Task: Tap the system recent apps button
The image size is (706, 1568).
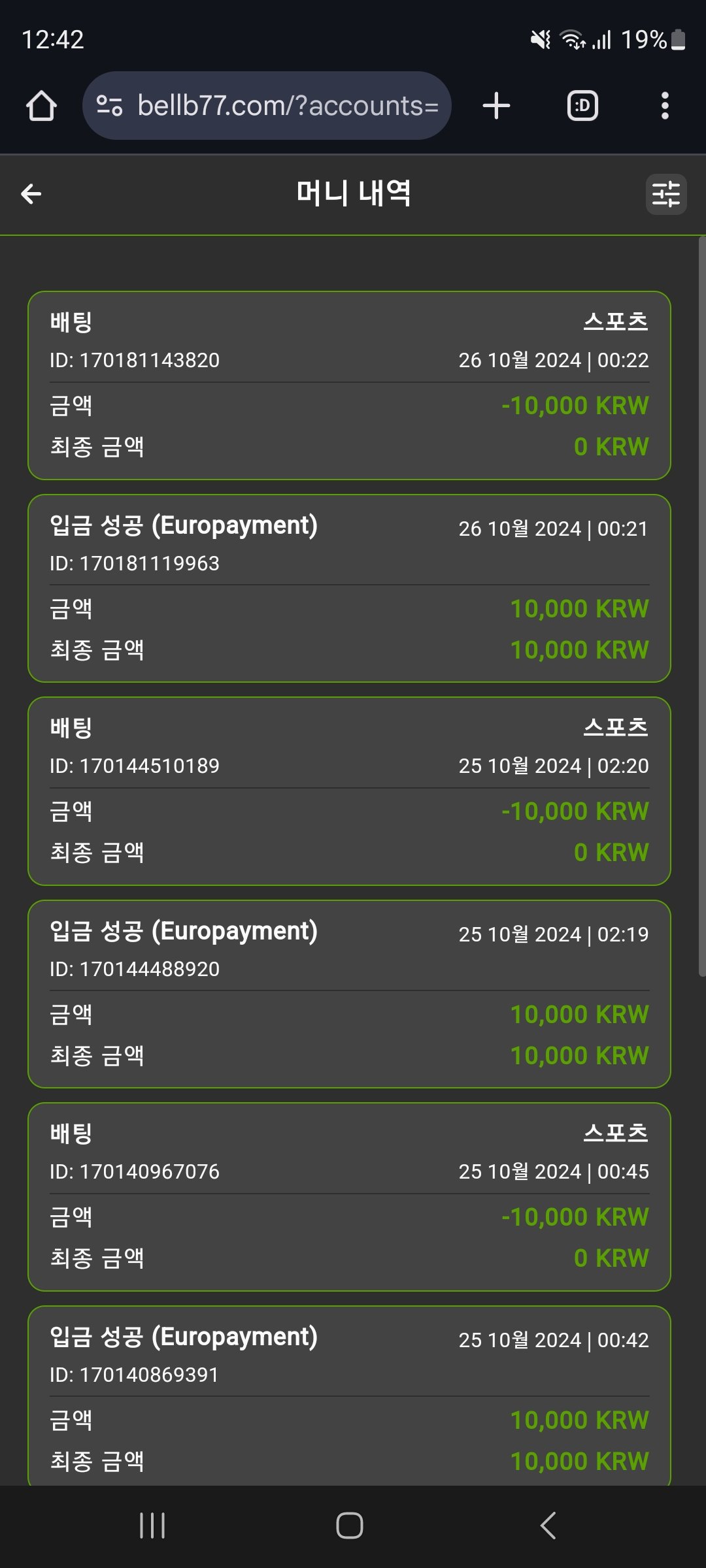Action: point(152,1526)
